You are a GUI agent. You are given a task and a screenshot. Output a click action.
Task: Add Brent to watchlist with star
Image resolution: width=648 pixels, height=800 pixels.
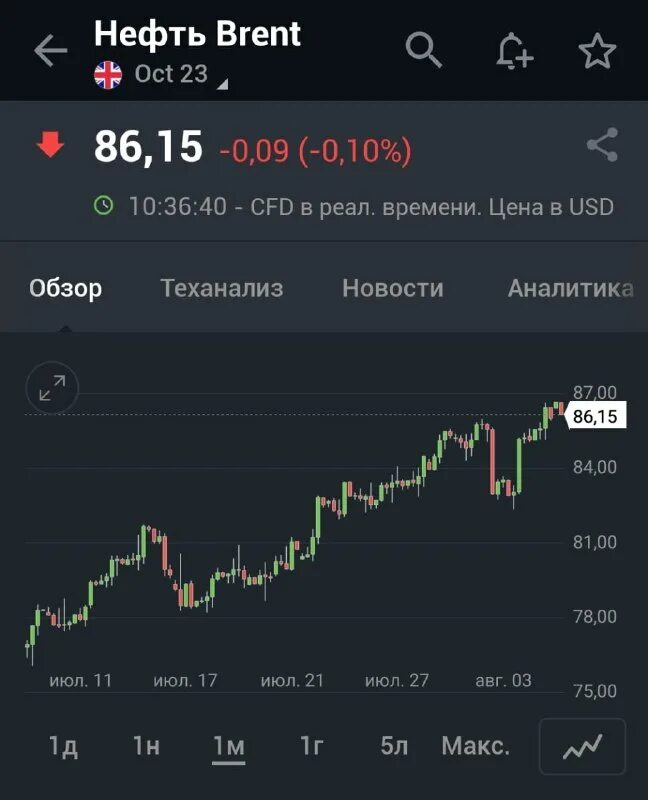[x=597, y=51]
